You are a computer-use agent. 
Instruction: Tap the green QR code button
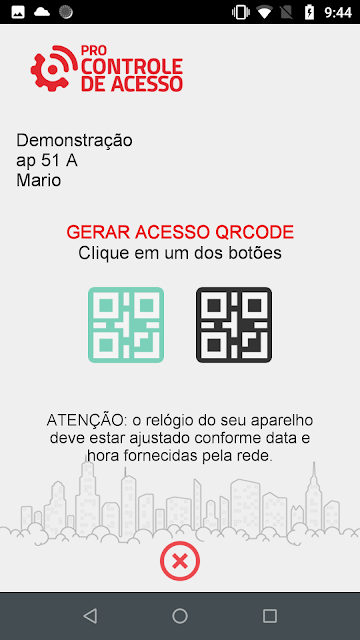[x=126, y=325]
